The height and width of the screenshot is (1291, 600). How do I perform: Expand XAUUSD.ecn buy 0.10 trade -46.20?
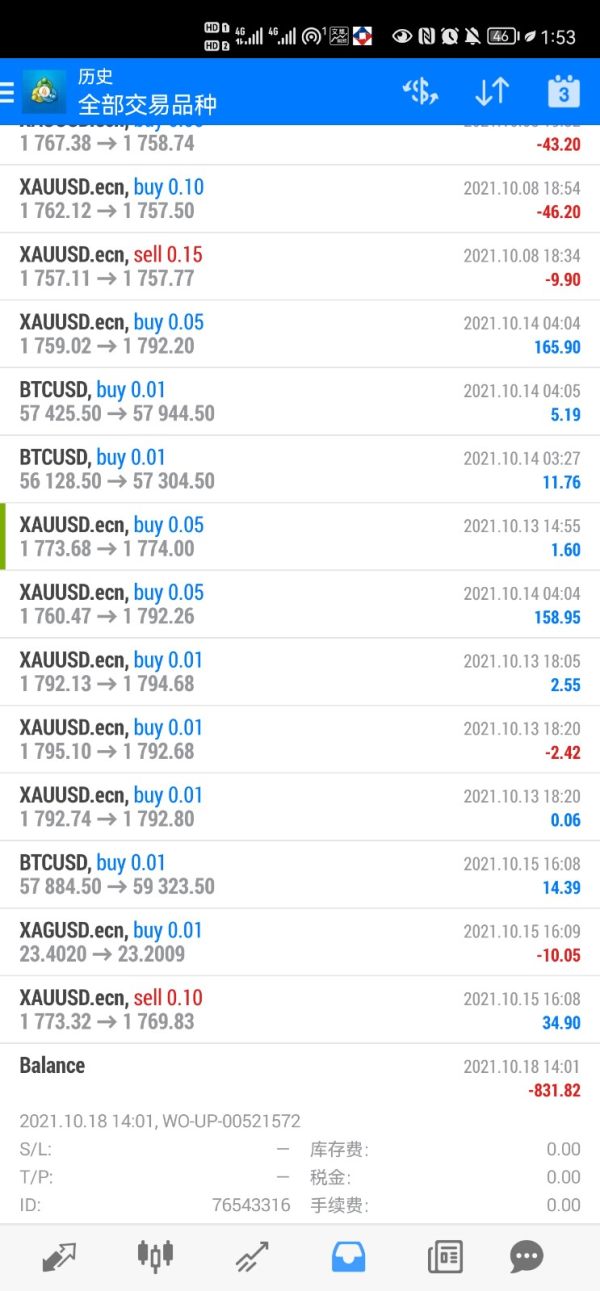pos(300,199)
